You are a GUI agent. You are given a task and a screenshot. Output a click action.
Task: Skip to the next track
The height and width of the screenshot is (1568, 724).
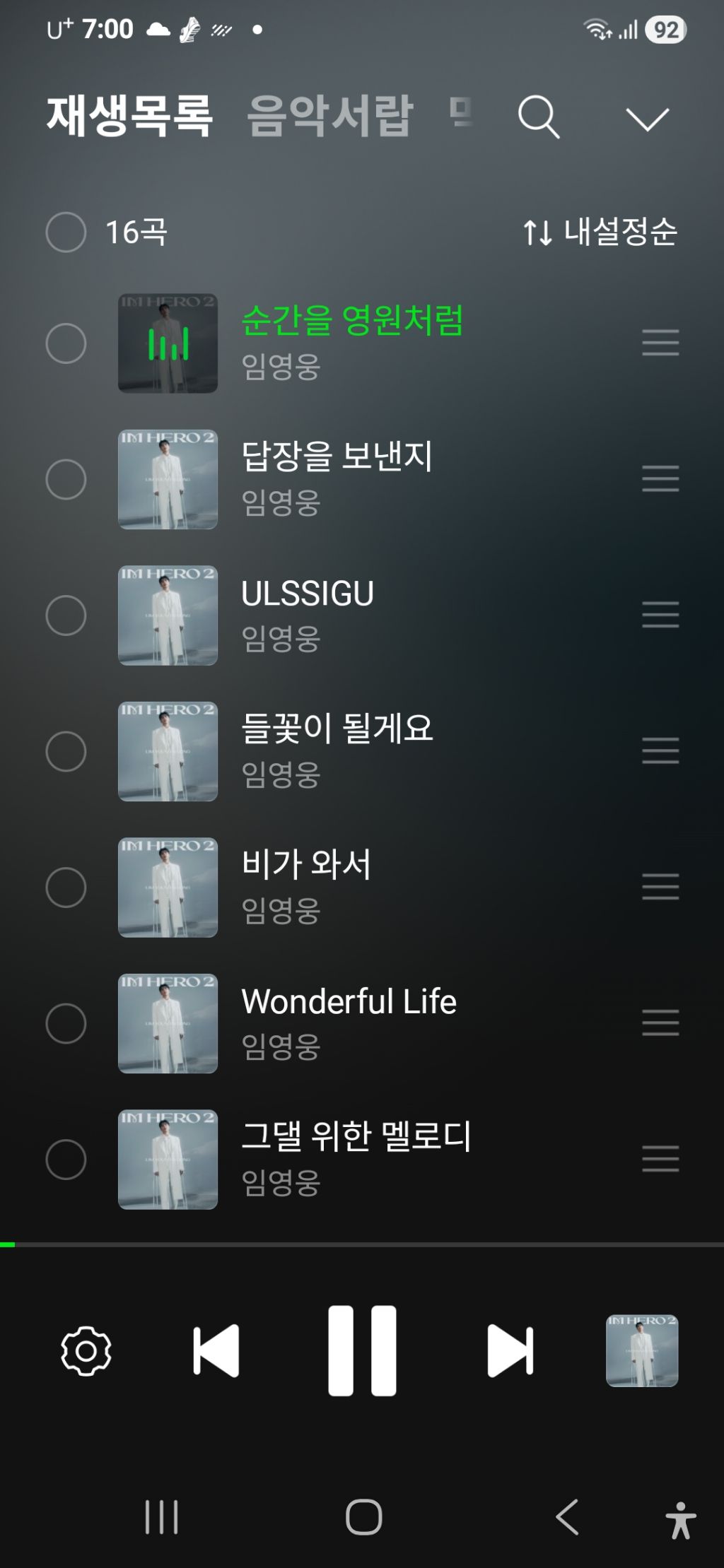pyautogui.click(x=510, y=1350)
